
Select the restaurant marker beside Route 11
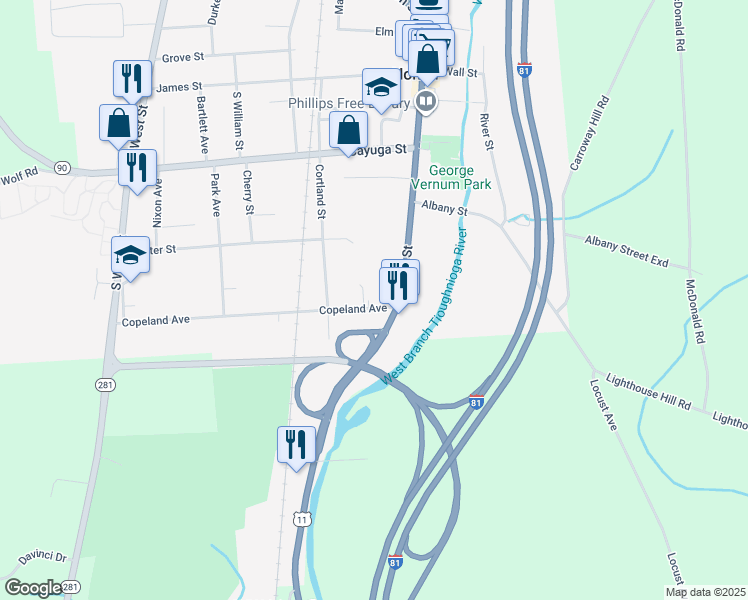296,445
